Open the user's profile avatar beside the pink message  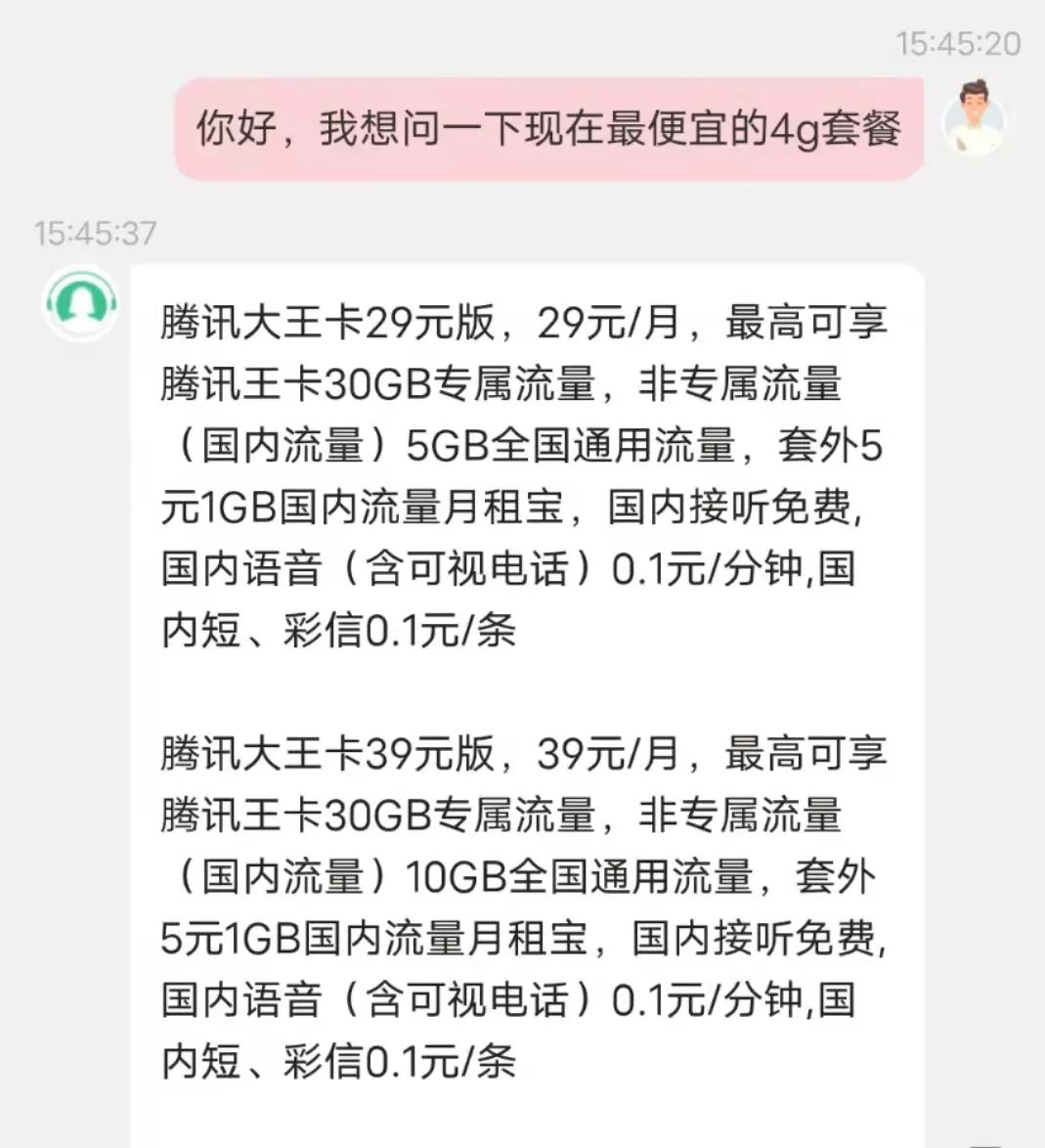tap(974, 119)
